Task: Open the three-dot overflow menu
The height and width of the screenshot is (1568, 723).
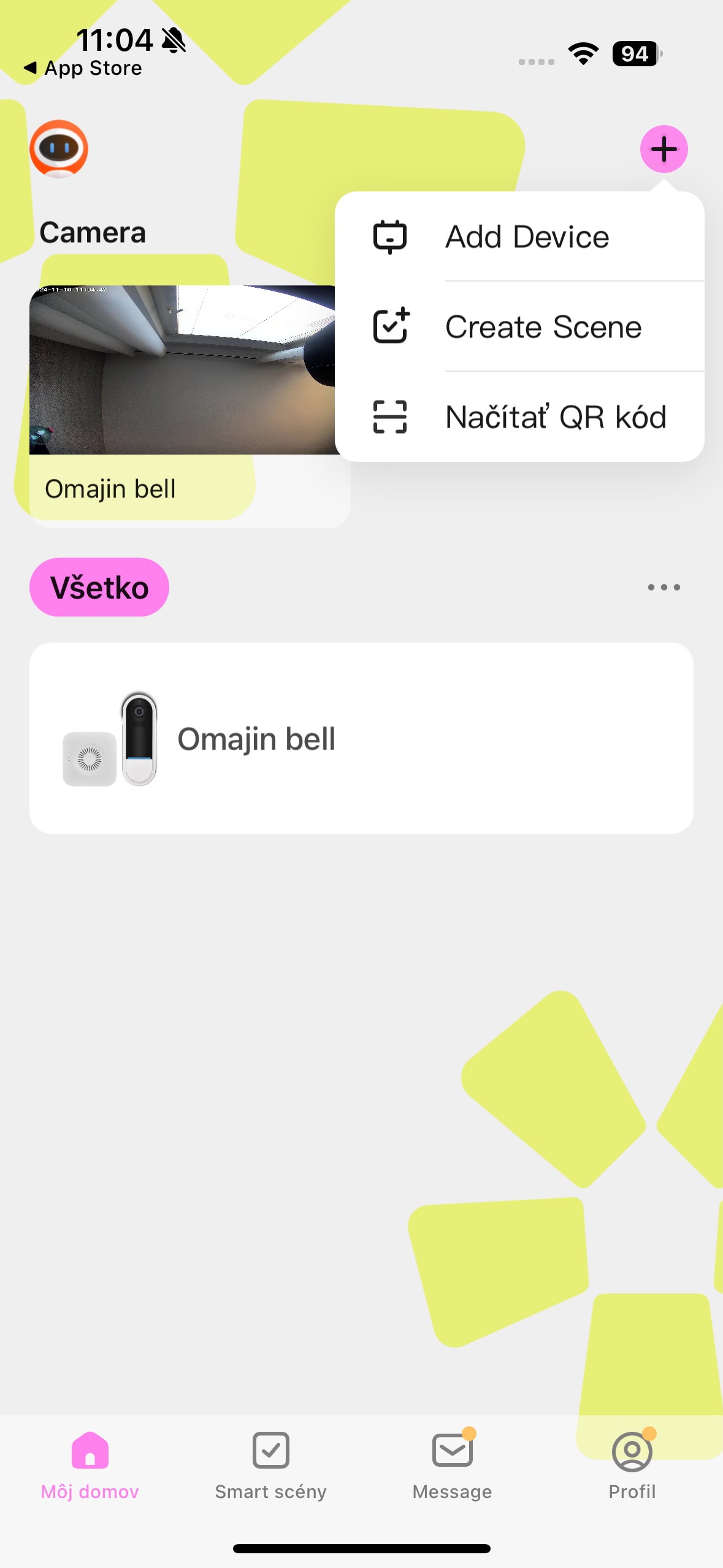Action: (664, 587)
